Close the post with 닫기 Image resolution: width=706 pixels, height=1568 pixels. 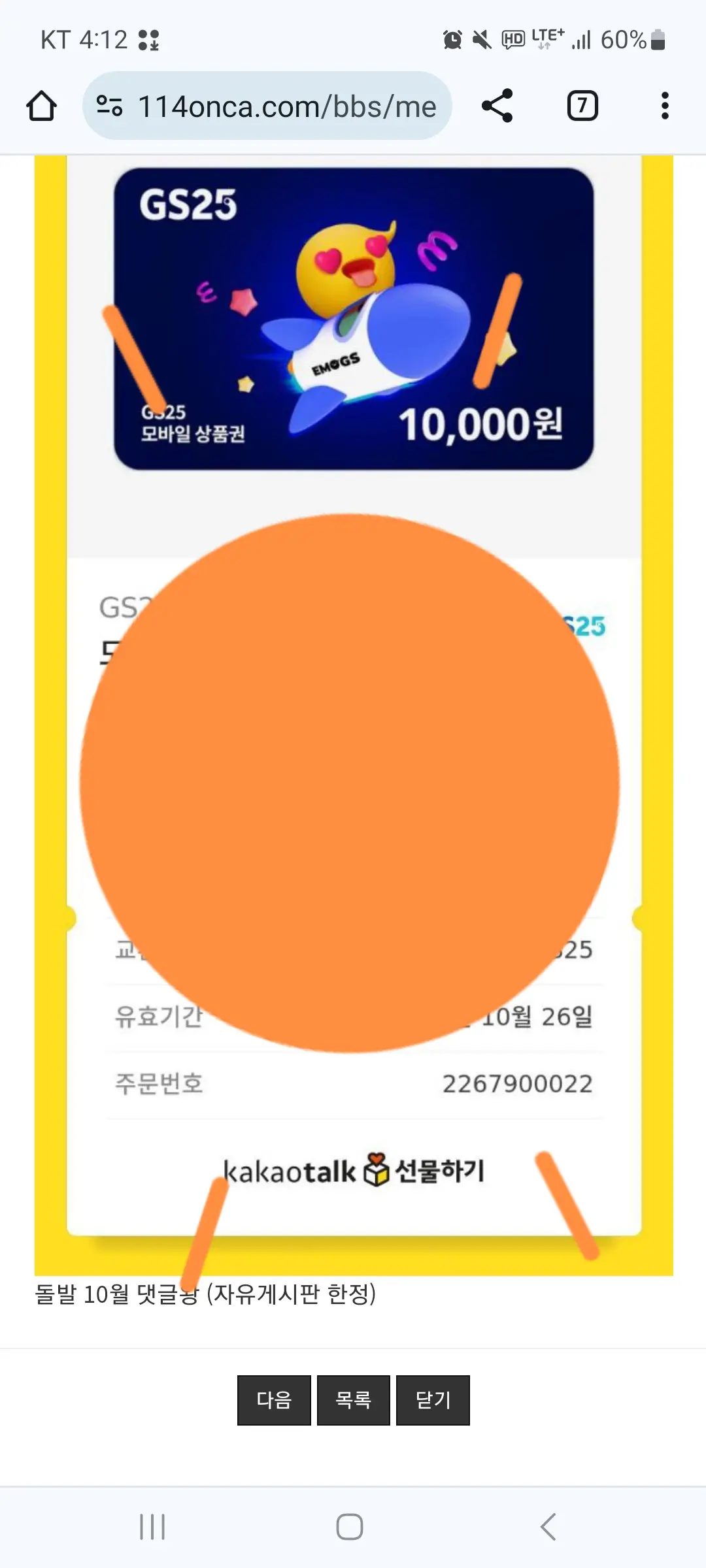coord(433,1400)
